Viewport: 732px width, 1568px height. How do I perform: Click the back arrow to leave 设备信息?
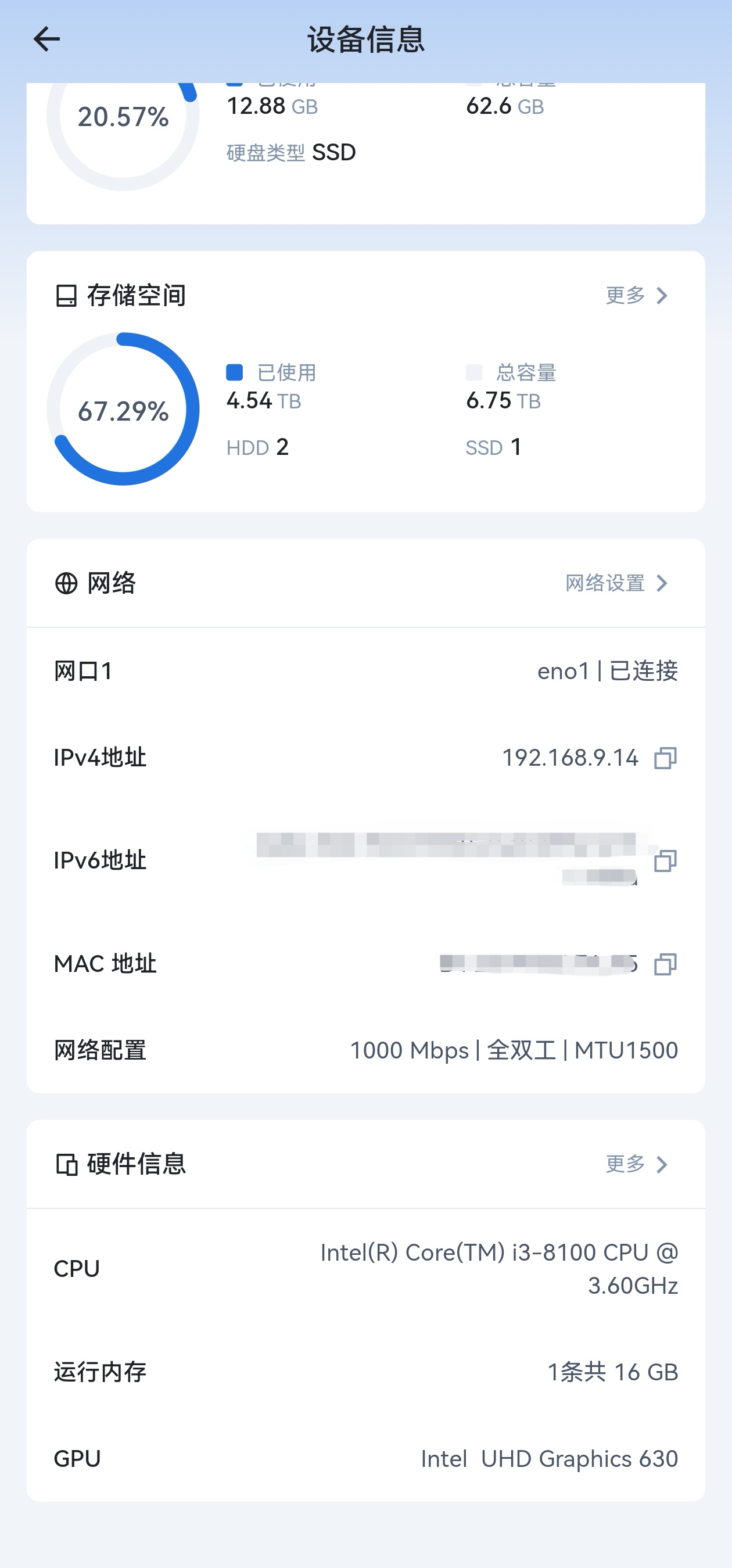(x=47, y=39)
